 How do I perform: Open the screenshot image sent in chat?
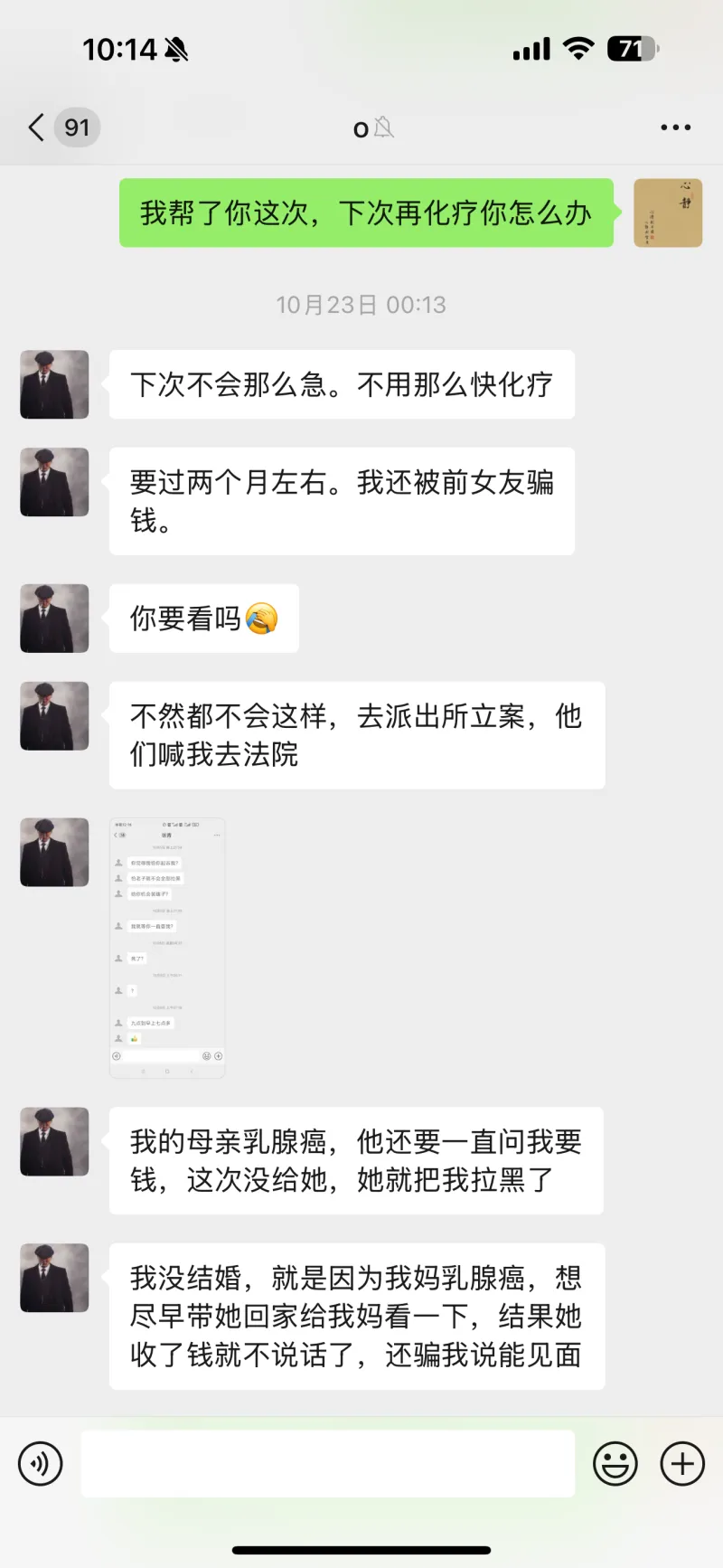click(167, 948)
